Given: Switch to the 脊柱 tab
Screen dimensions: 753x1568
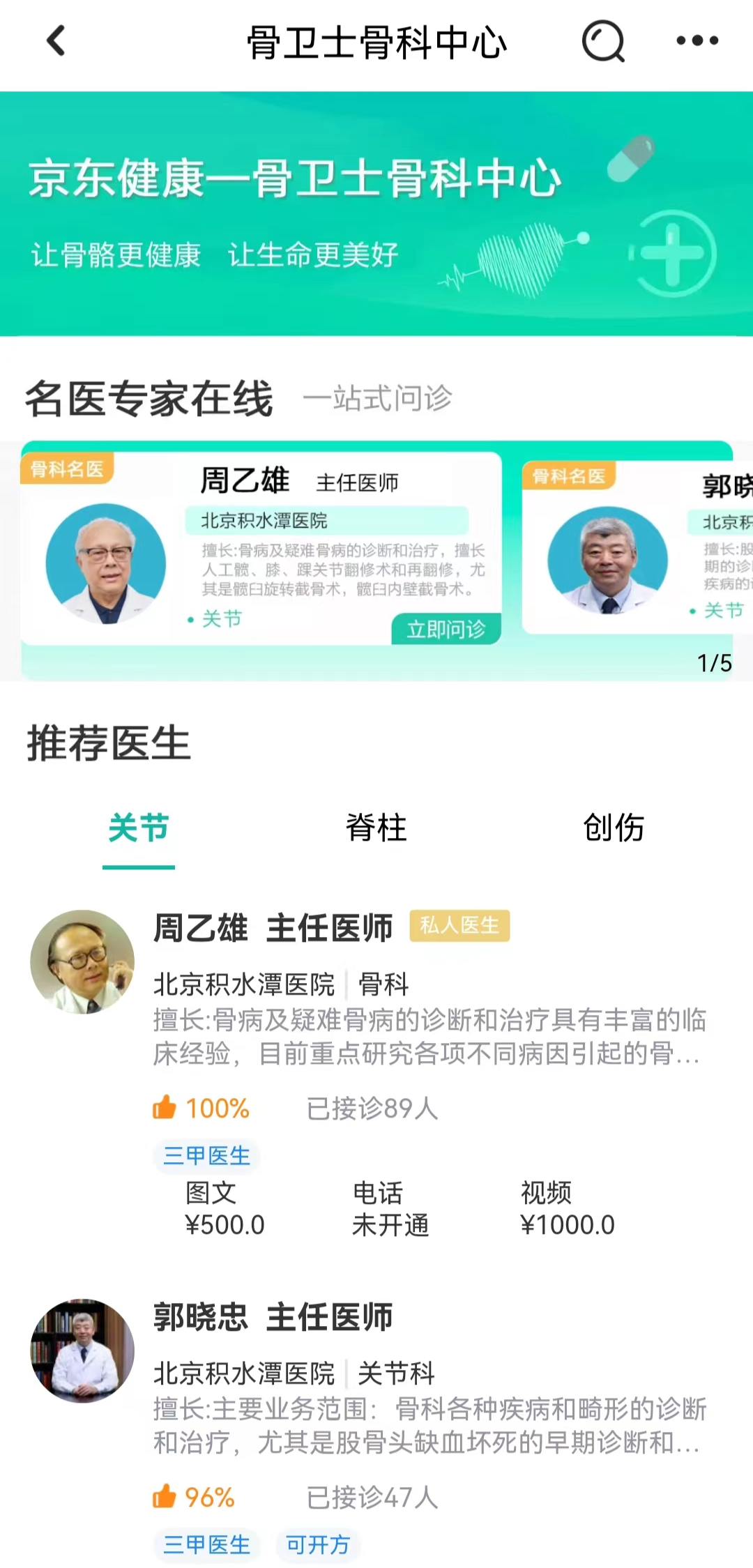Looking at the screenshot, I should [376, 828].
